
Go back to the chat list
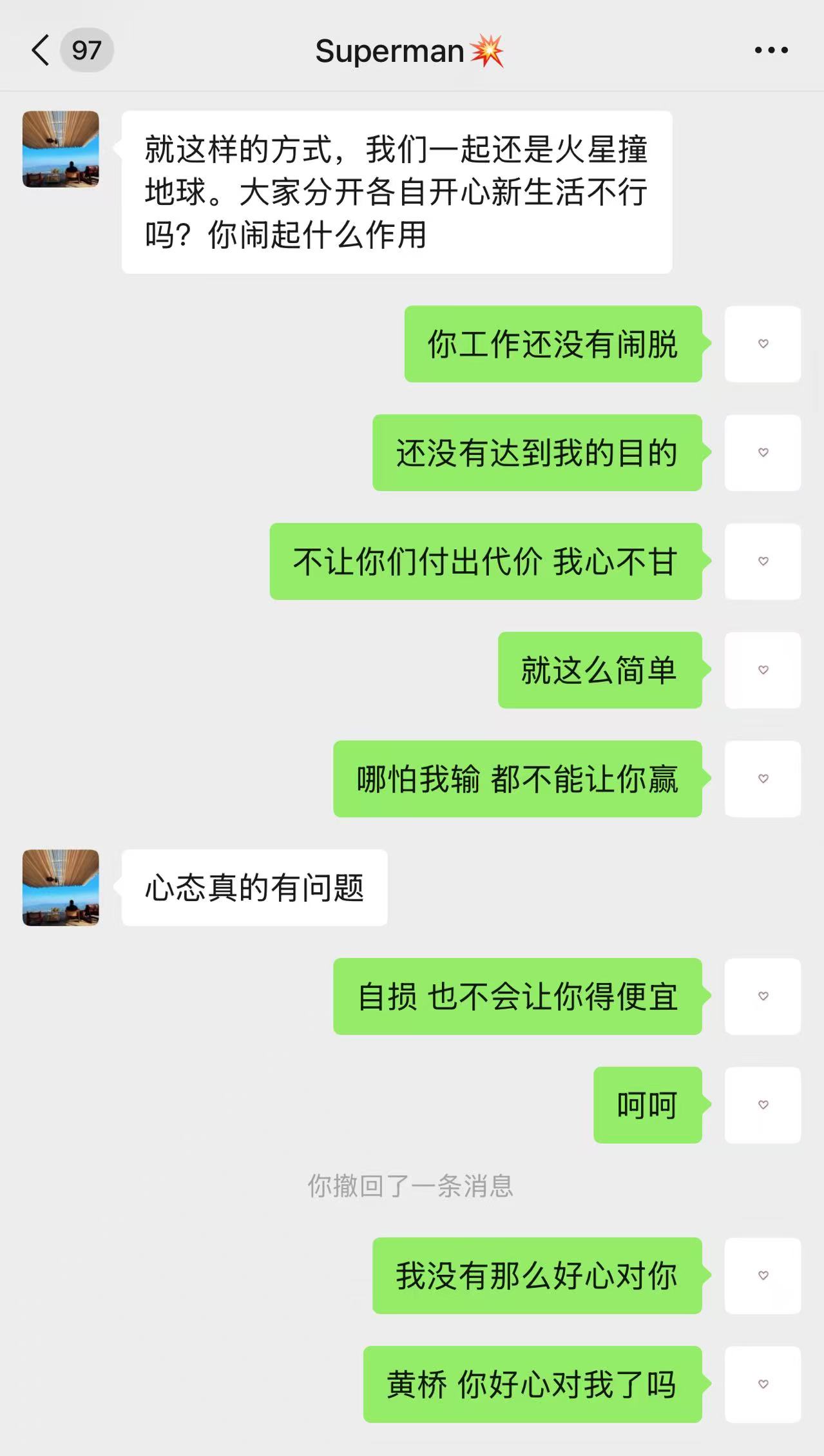(41, 50)
